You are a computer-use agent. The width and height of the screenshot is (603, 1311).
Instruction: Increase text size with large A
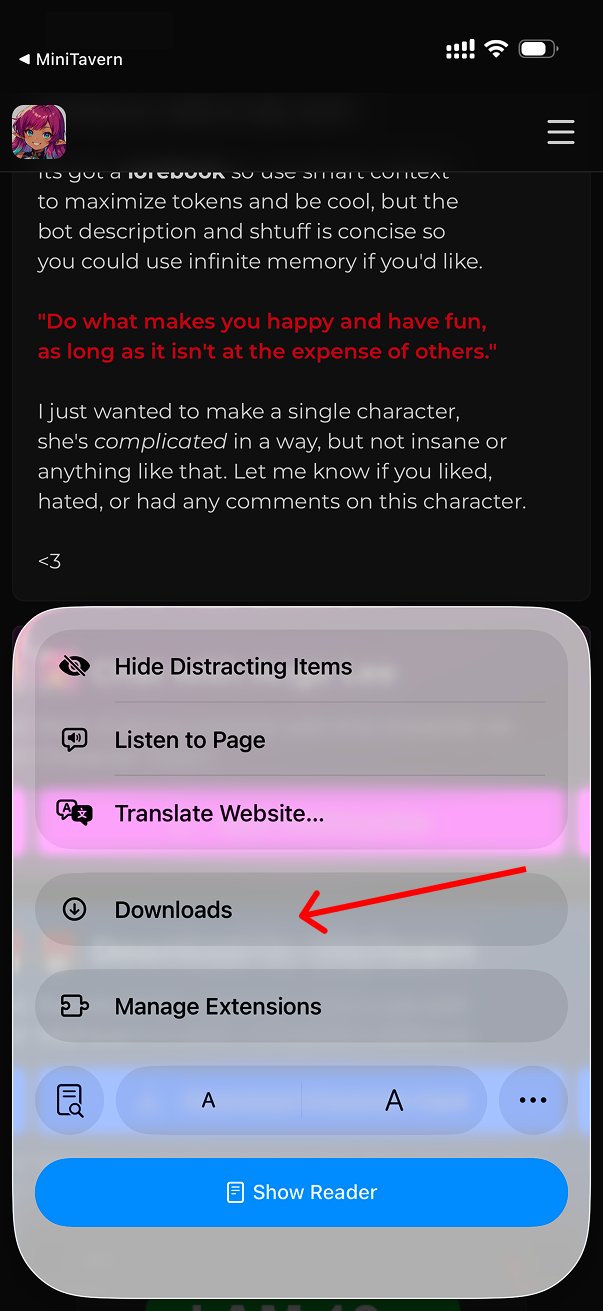pyautogui.click(x=394, y=1100)
